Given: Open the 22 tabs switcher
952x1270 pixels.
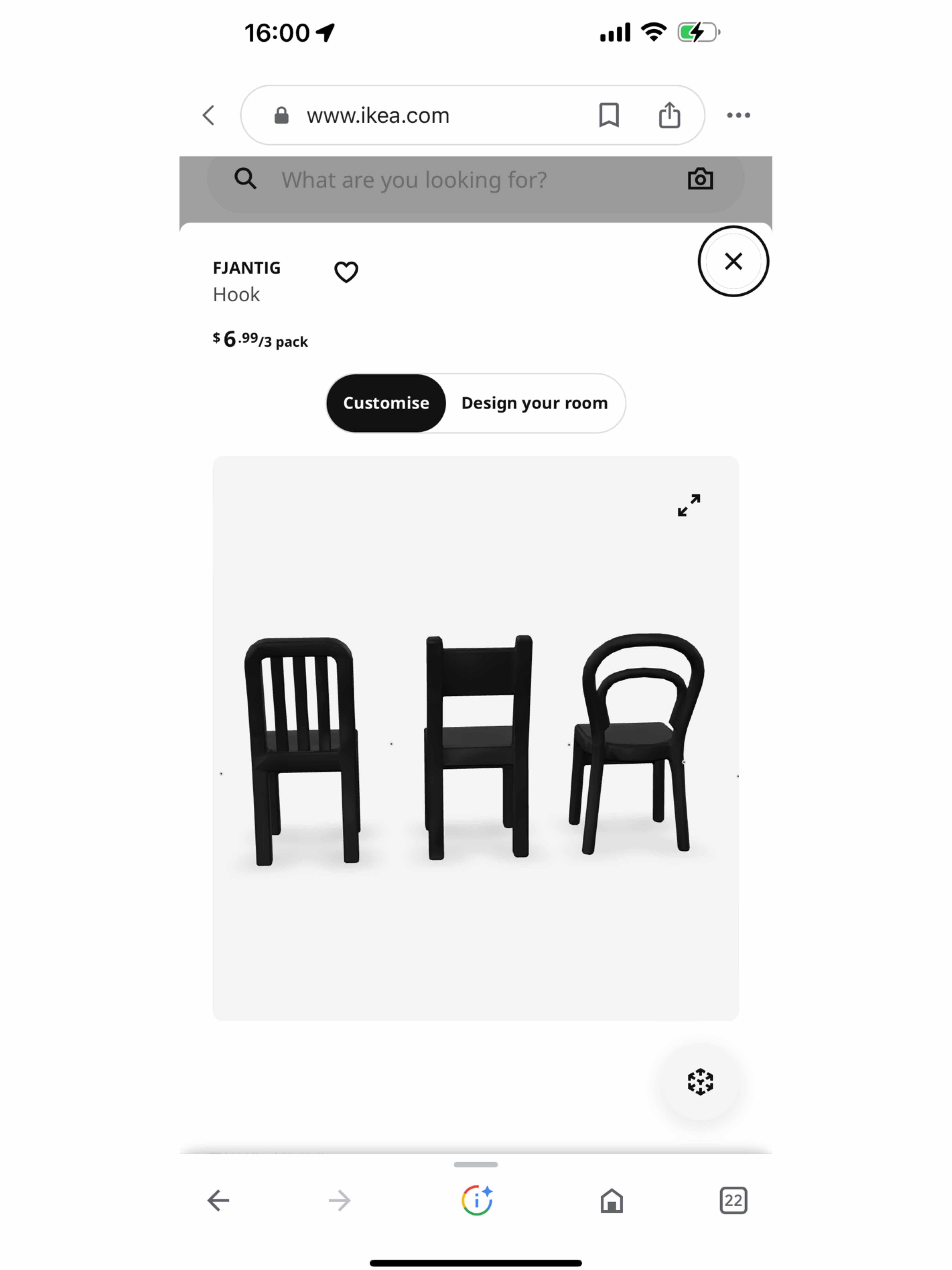Looking at the screenshot, I should coord(733,1200).
